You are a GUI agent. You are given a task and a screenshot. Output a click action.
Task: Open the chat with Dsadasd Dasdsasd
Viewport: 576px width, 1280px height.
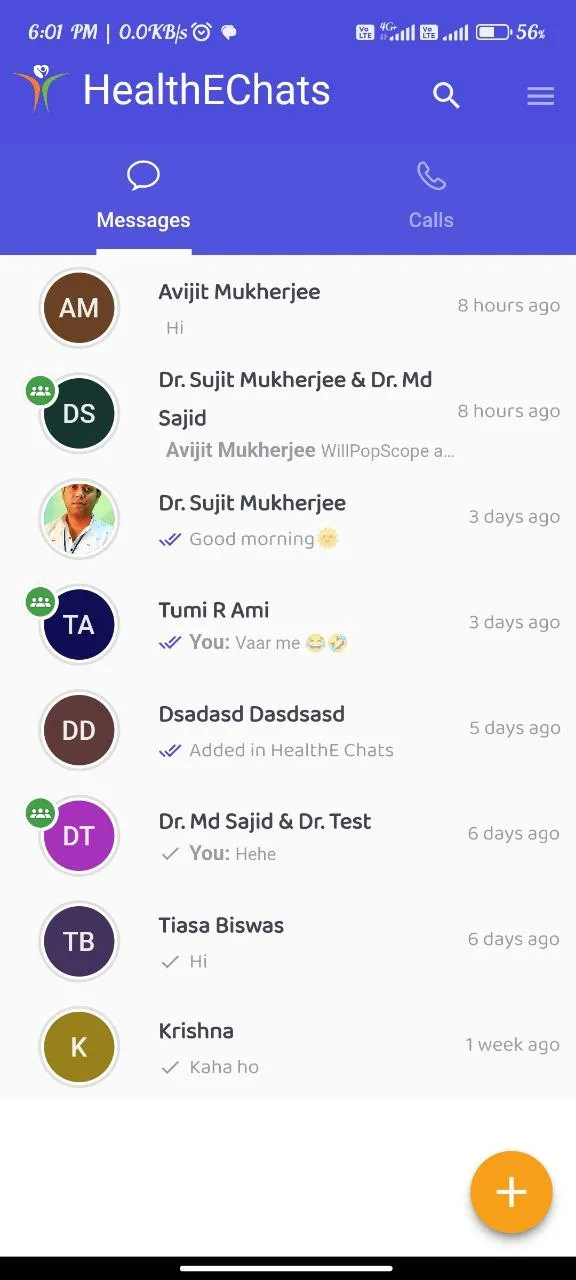(x=288, y=730)
